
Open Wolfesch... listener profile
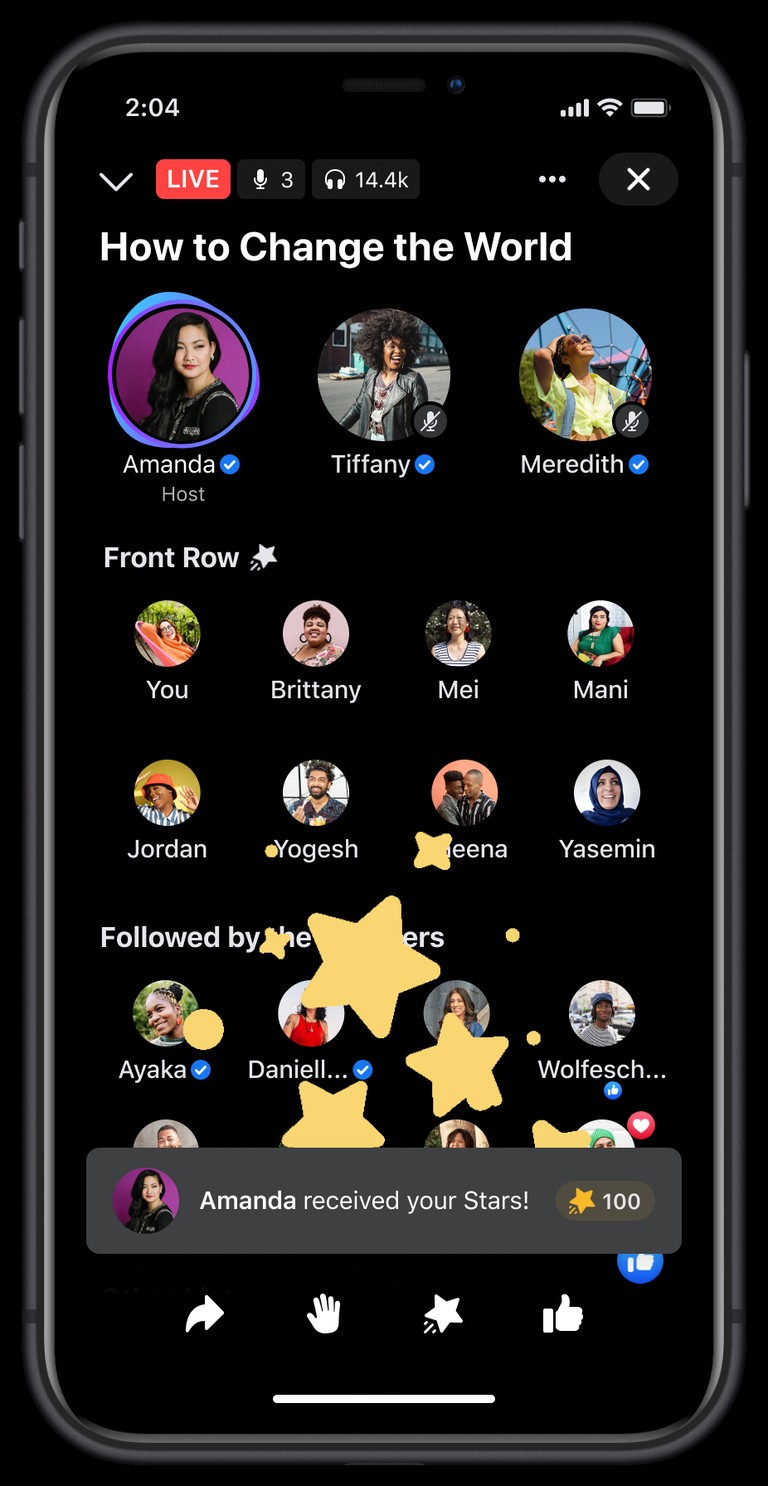point(602,1013)
